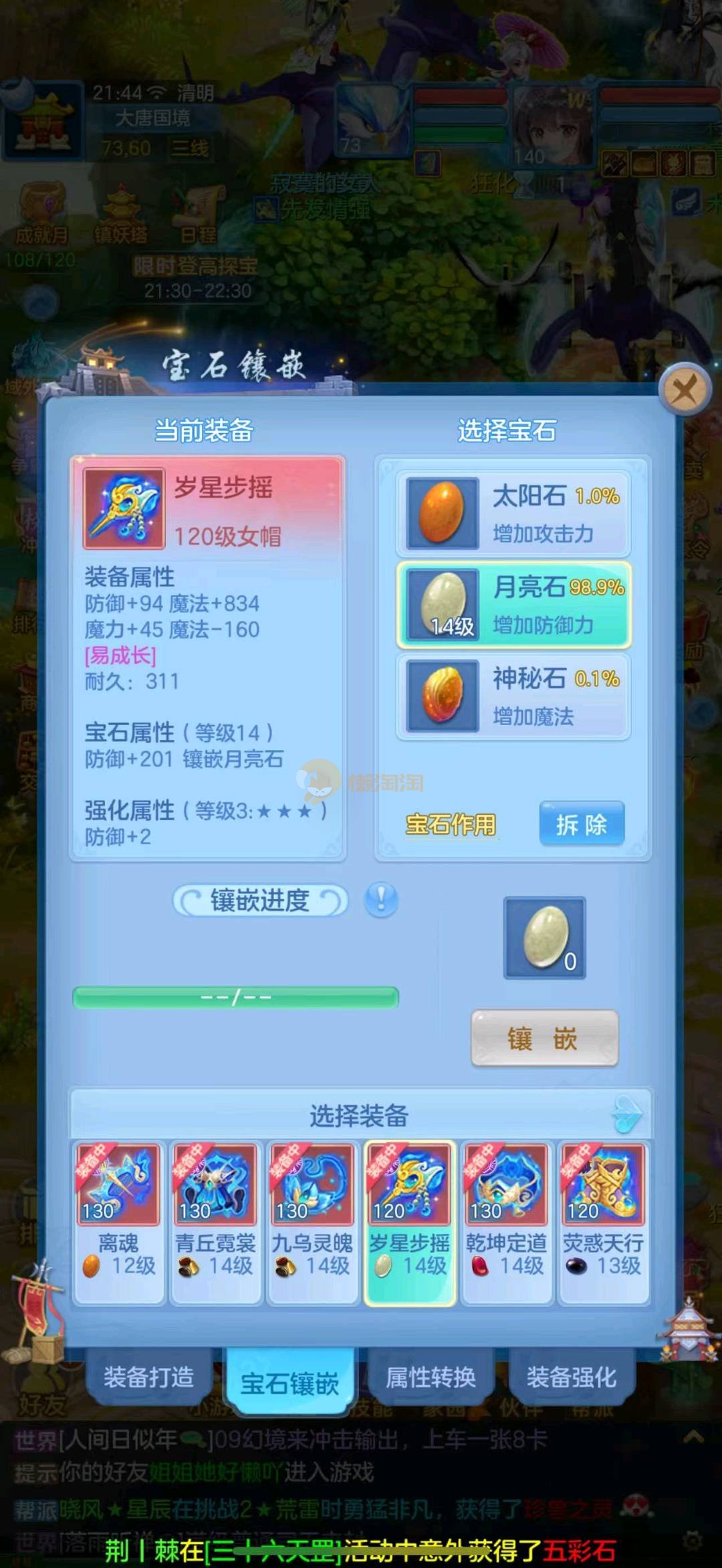Select the 太阳石 gem option
This screenshot has height=1568, width=722.
coord(513,513)
